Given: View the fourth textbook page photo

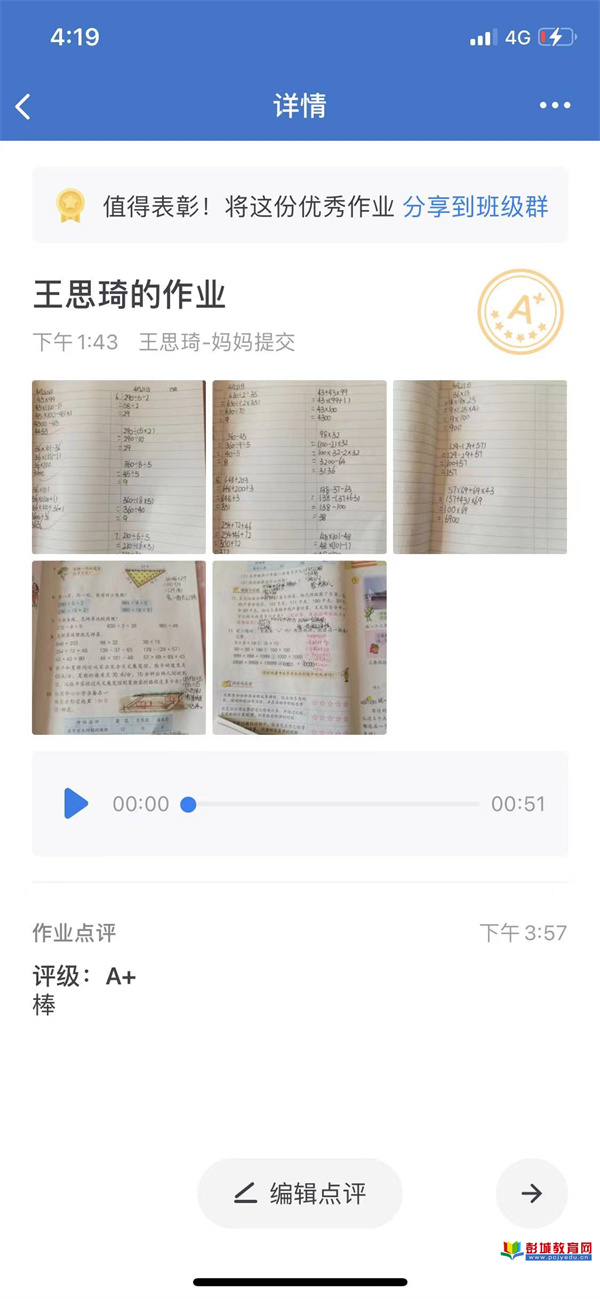Looking at the screenshot, I should (119, 647).
